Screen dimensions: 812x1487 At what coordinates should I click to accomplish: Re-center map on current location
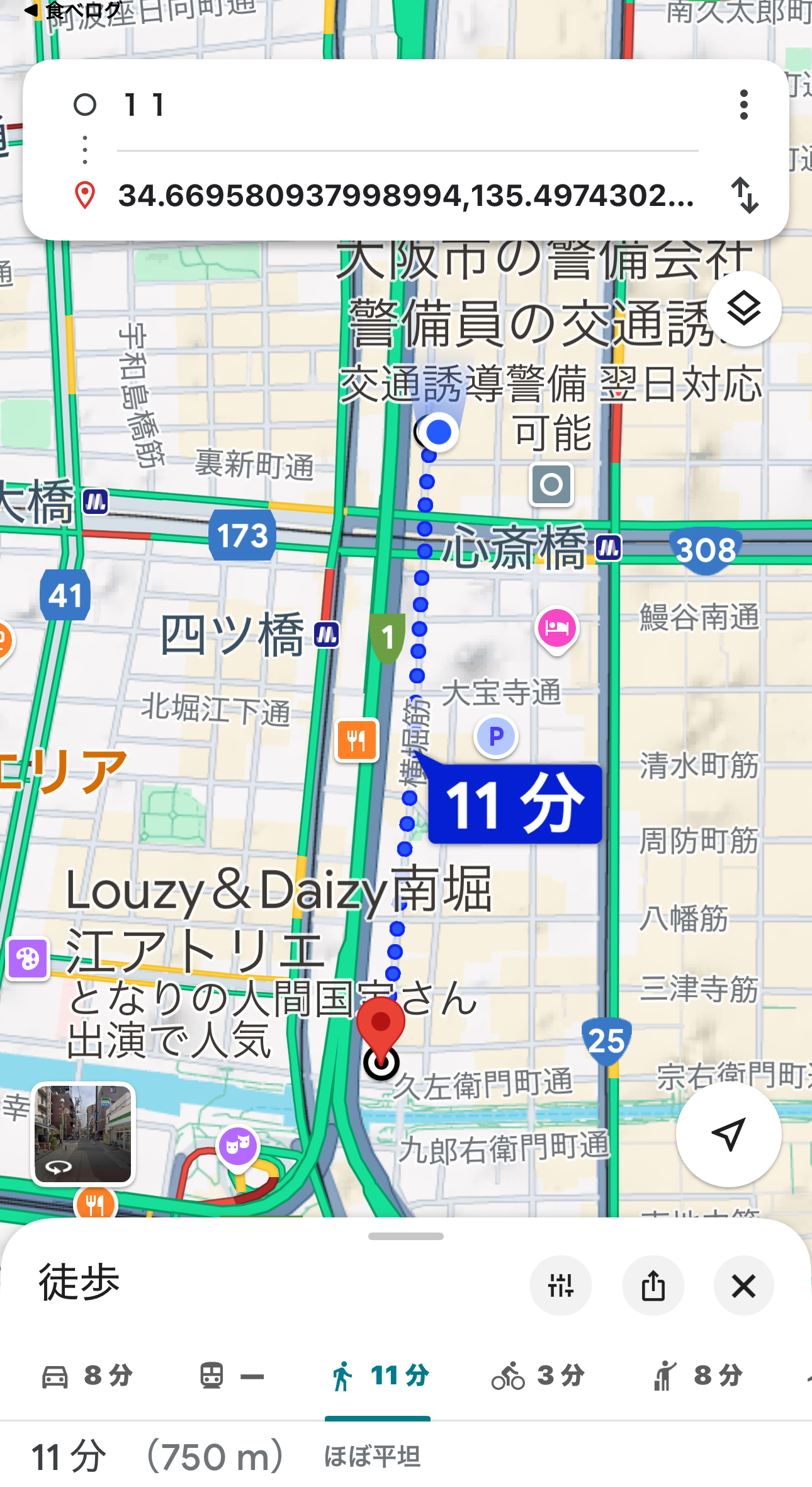(728, 1134)
